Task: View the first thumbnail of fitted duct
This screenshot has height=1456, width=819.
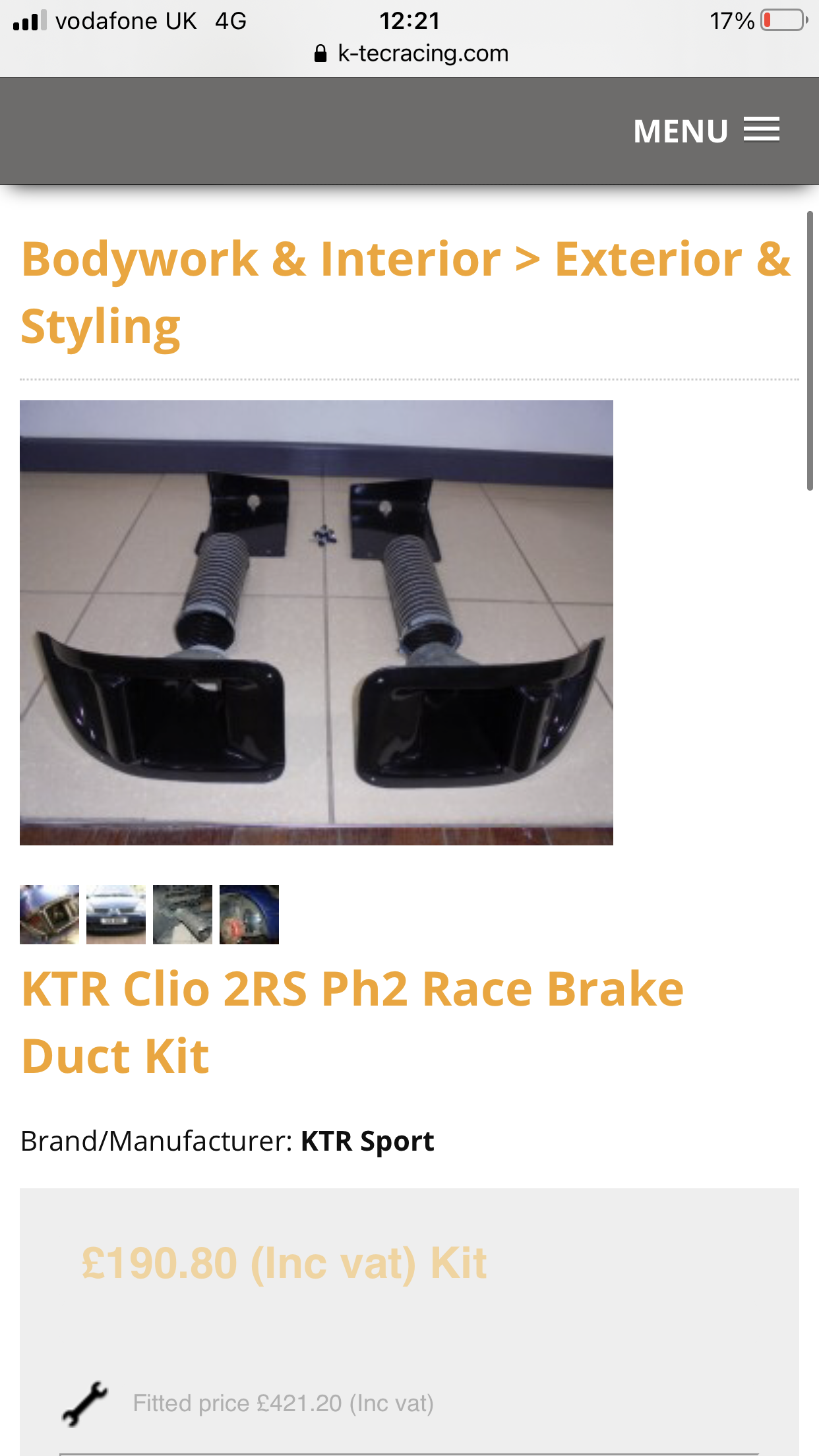Action: [49, 914]
